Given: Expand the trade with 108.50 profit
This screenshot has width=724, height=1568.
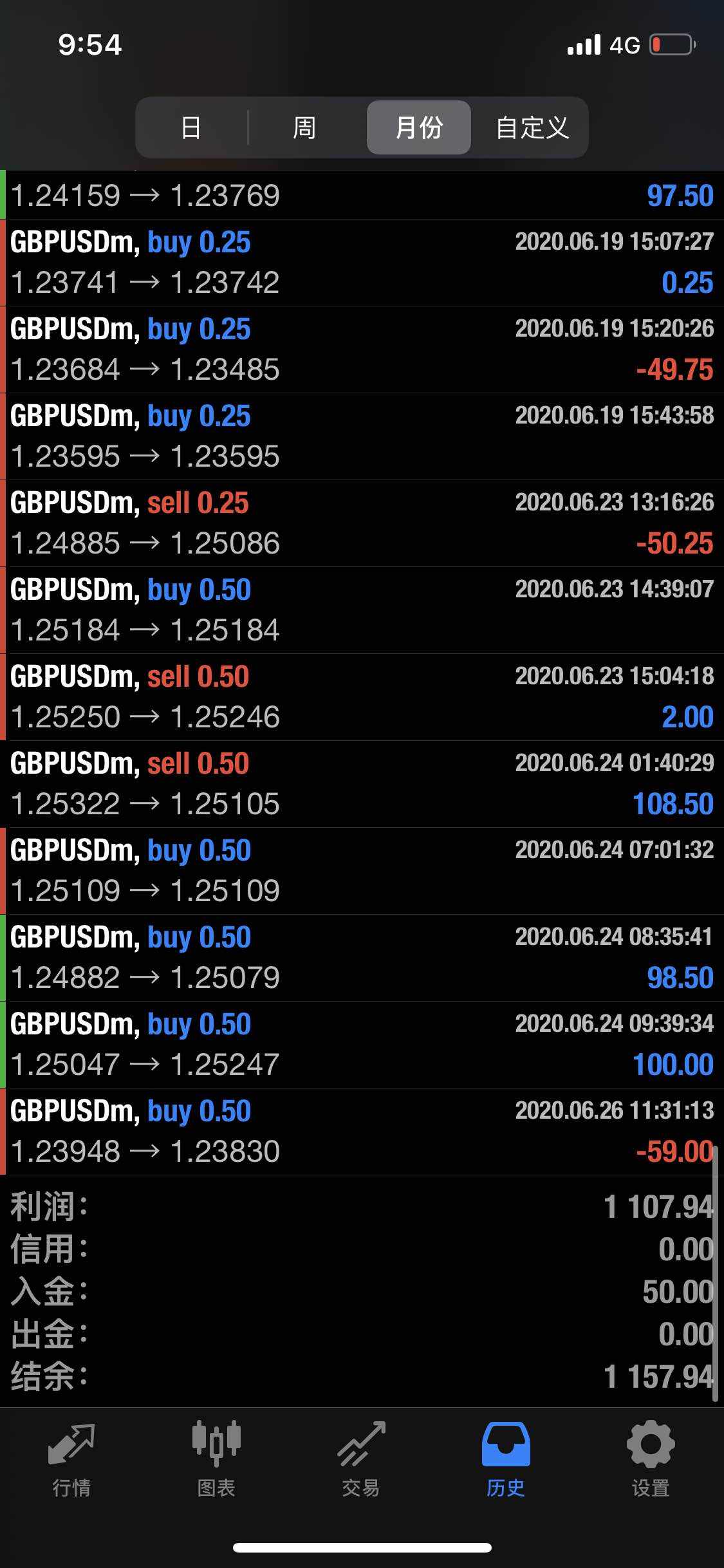Looking at the screenshot, I should pyautogui.click(x=362, y=784).
